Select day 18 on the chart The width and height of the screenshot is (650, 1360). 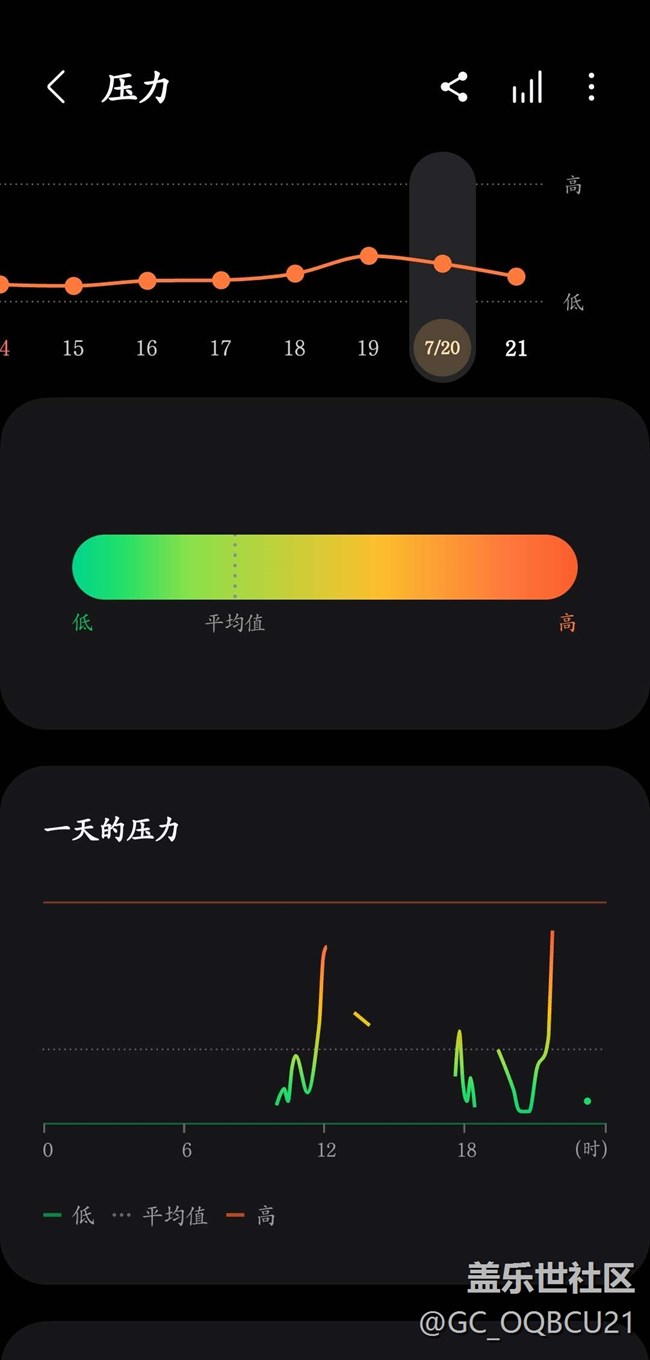click(x=294, y=348)
